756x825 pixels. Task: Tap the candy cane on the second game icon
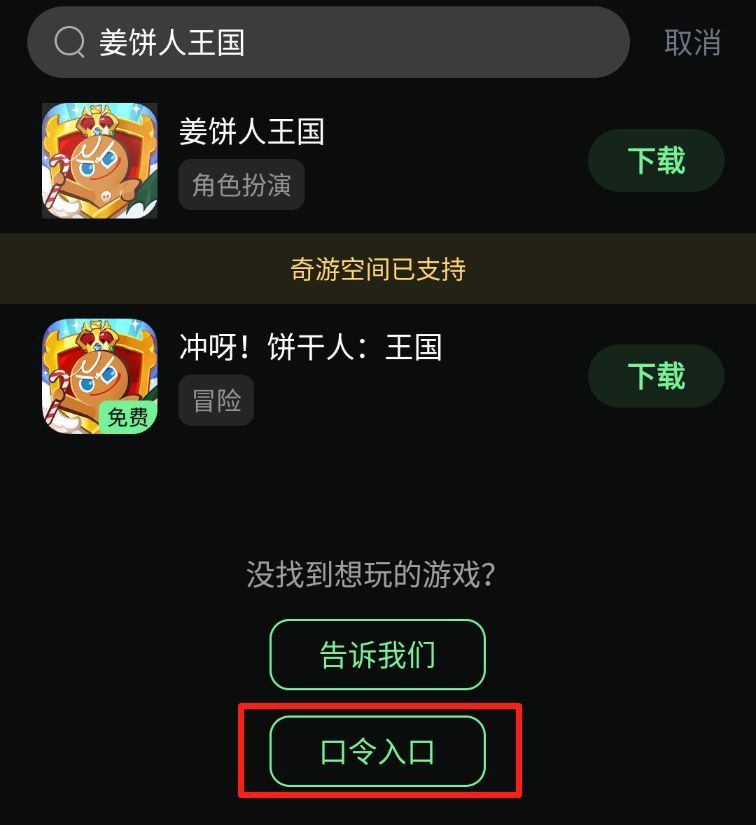click(x=56, y=390)
